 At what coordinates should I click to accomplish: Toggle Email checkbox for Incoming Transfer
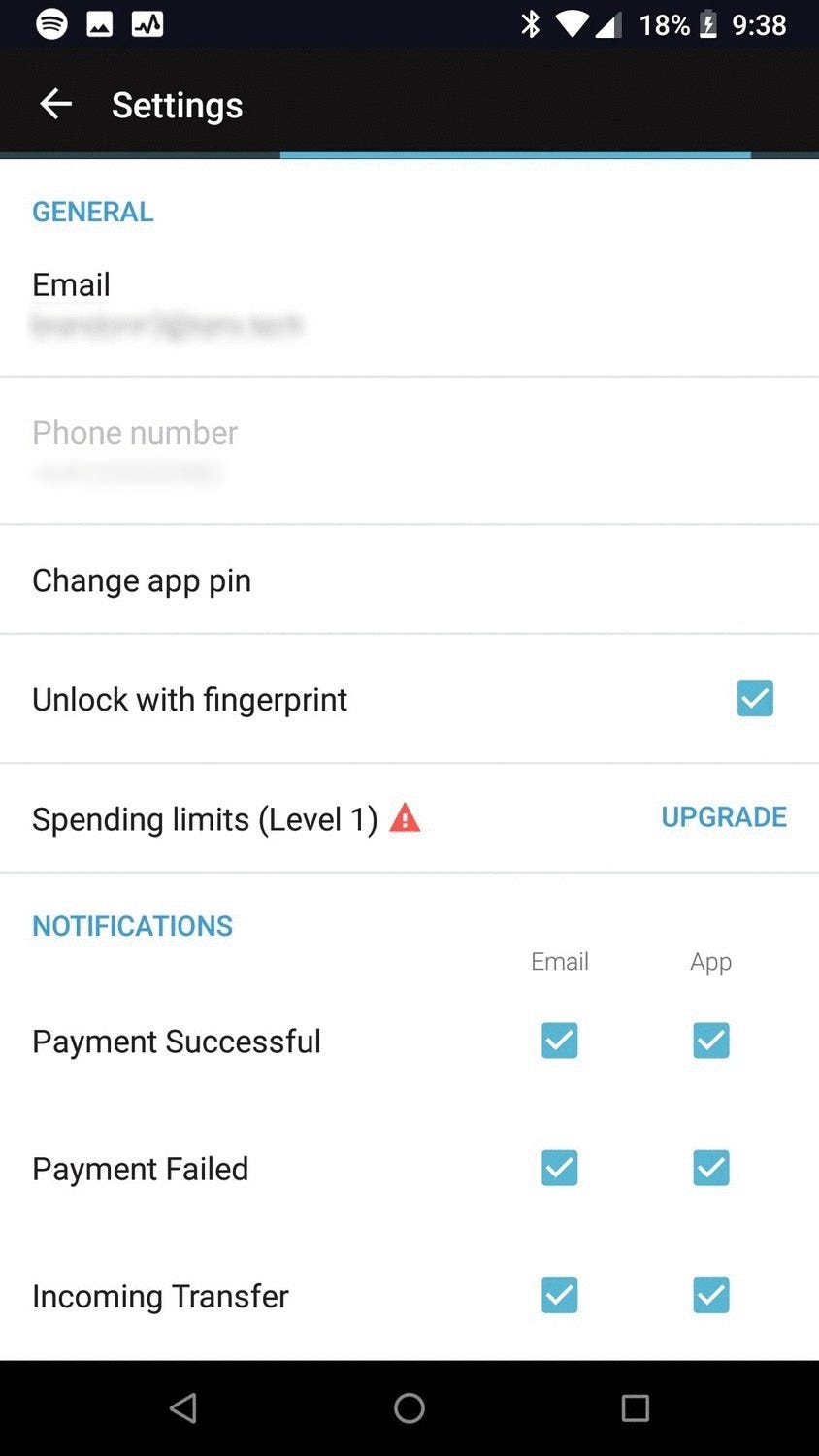point(559,1295)
